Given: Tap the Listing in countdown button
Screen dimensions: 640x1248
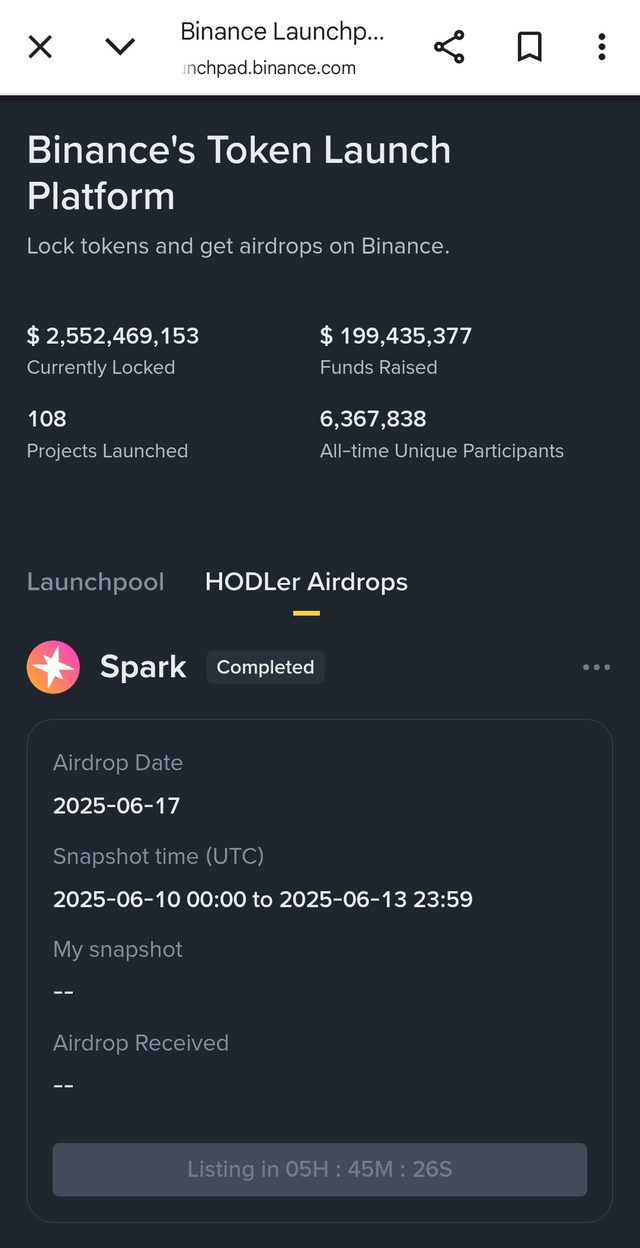Looking at the screenshot, I should [x=320, y=1169].
